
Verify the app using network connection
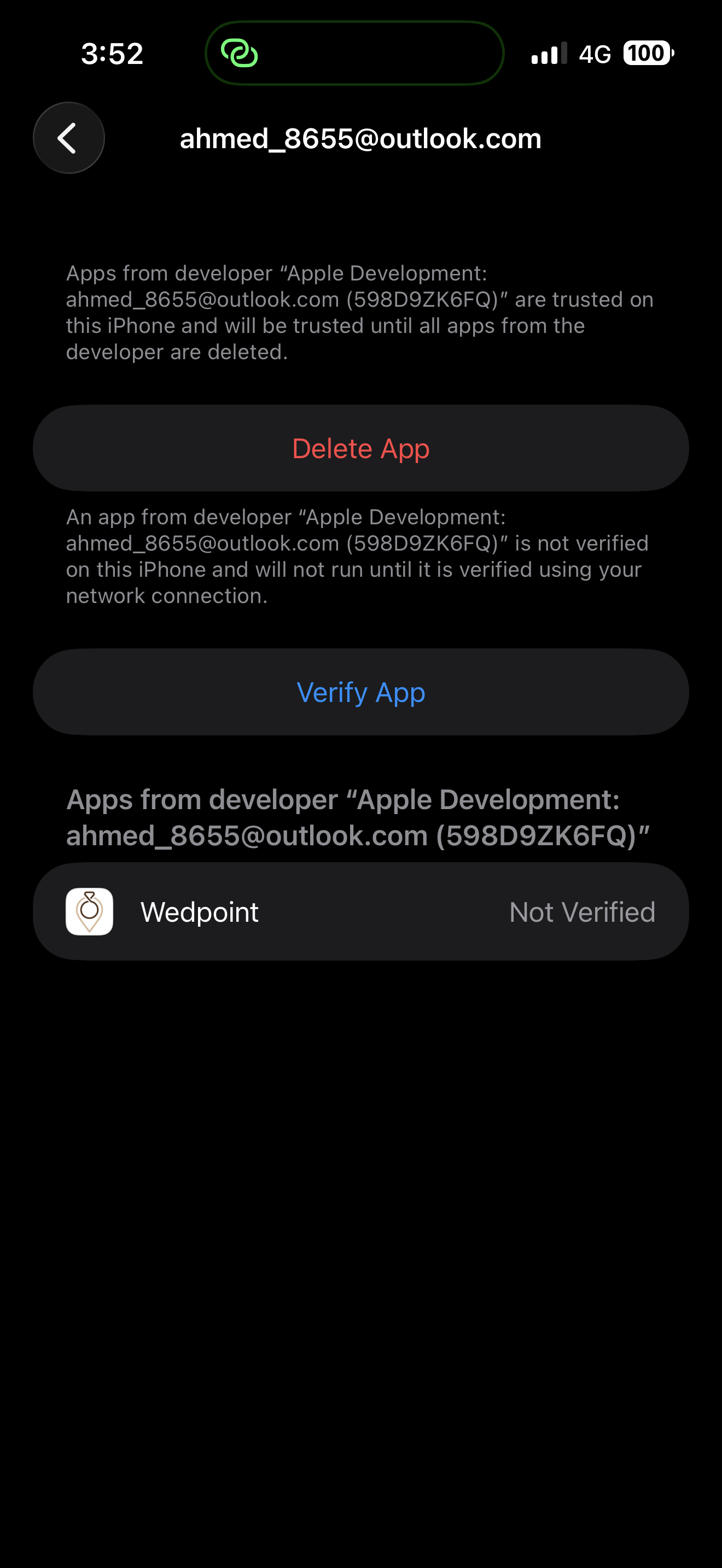(361, 692)
